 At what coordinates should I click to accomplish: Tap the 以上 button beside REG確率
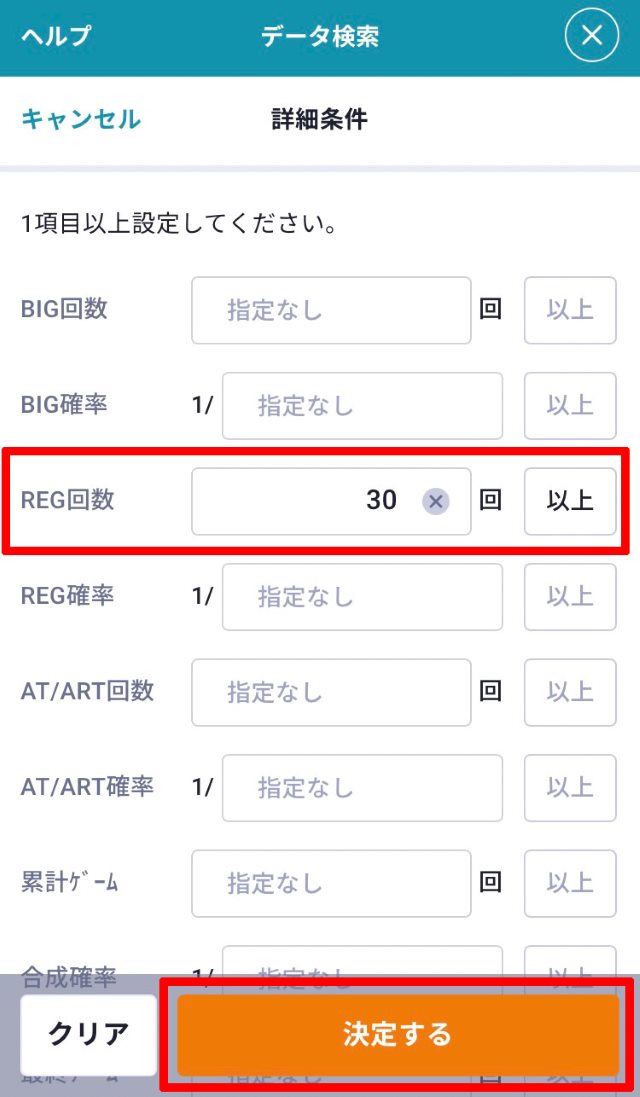pyautogui.click(x=570, y=597)
